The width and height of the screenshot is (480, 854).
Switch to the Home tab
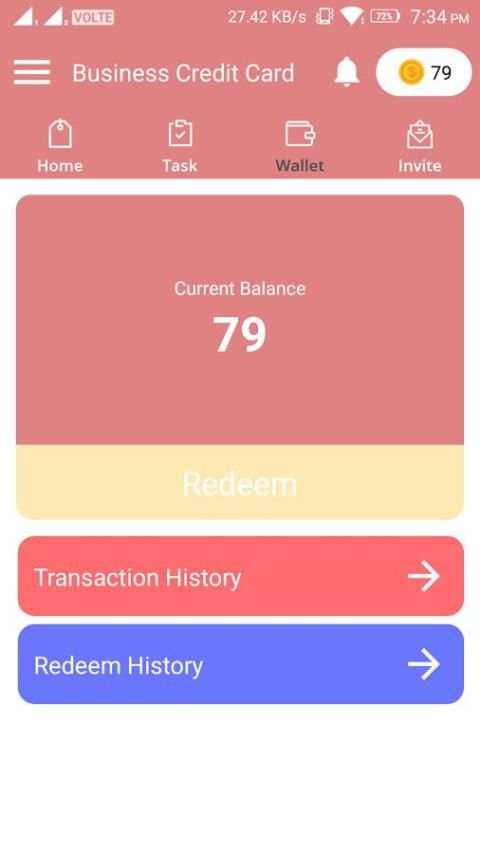60,147
